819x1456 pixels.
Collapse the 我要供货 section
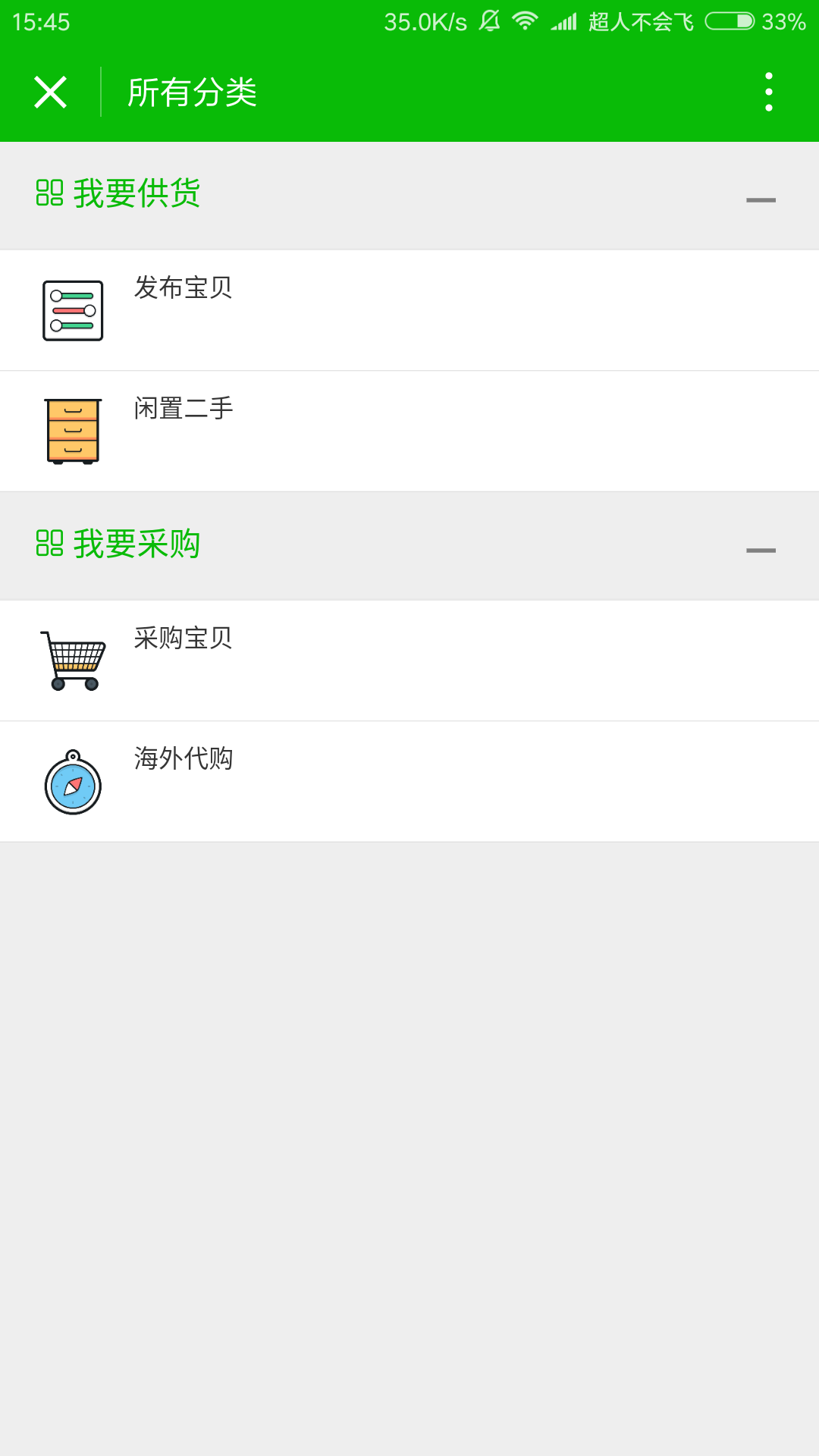761,200
